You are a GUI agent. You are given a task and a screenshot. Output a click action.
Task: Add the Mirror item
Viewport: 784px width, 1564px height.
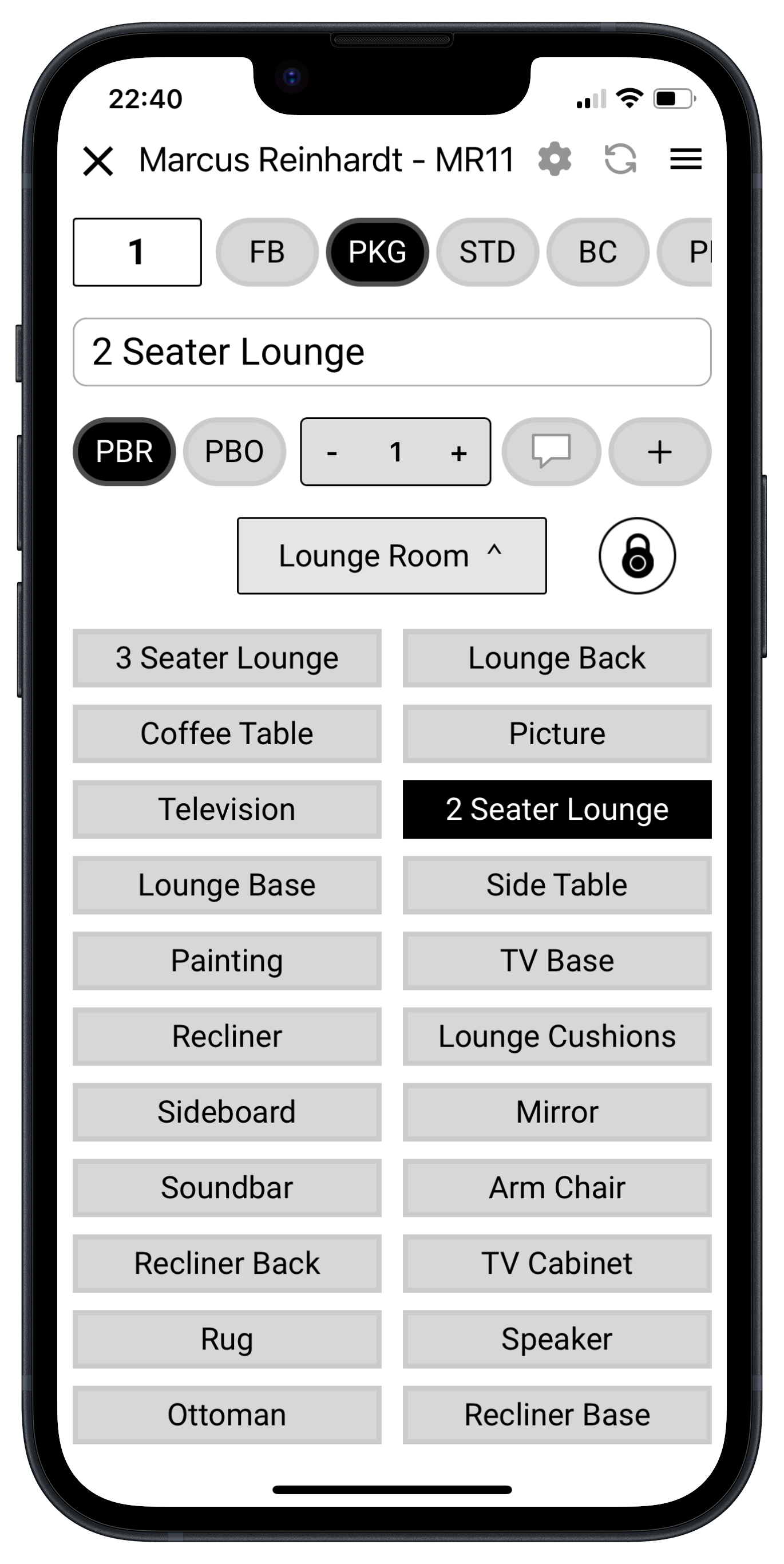[556, 1112]
